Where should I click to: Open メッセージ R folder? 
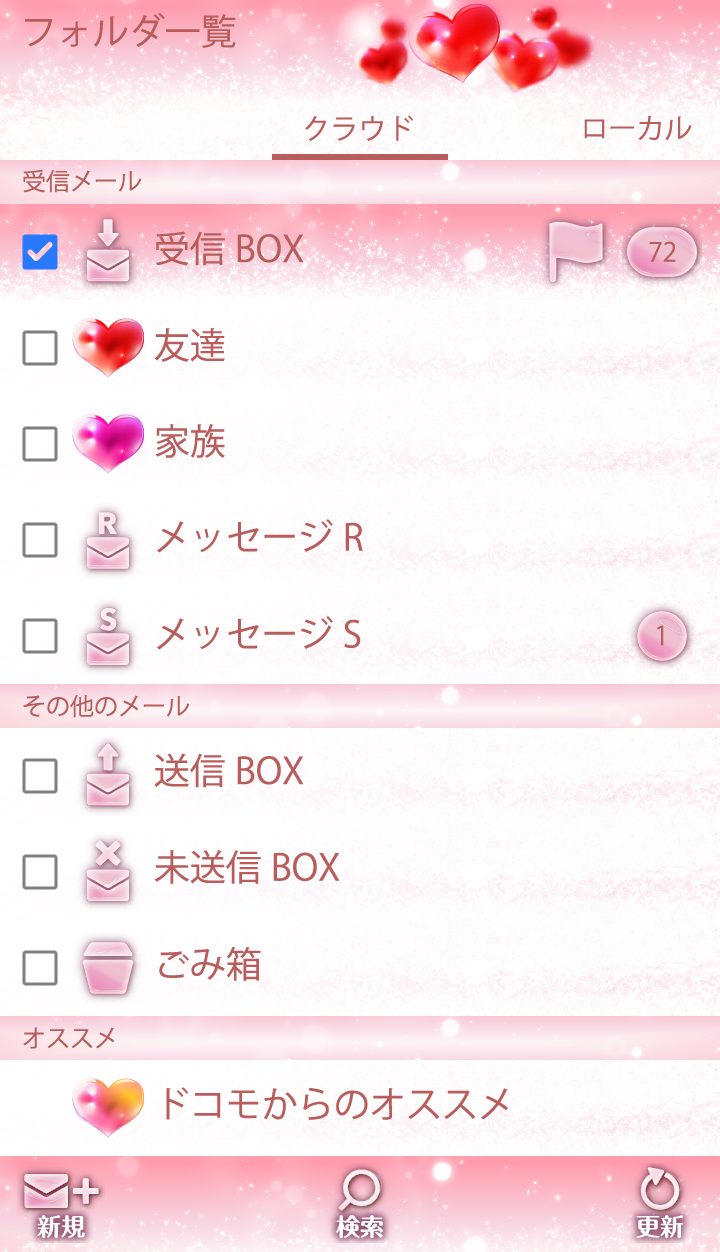coord(259,539)
